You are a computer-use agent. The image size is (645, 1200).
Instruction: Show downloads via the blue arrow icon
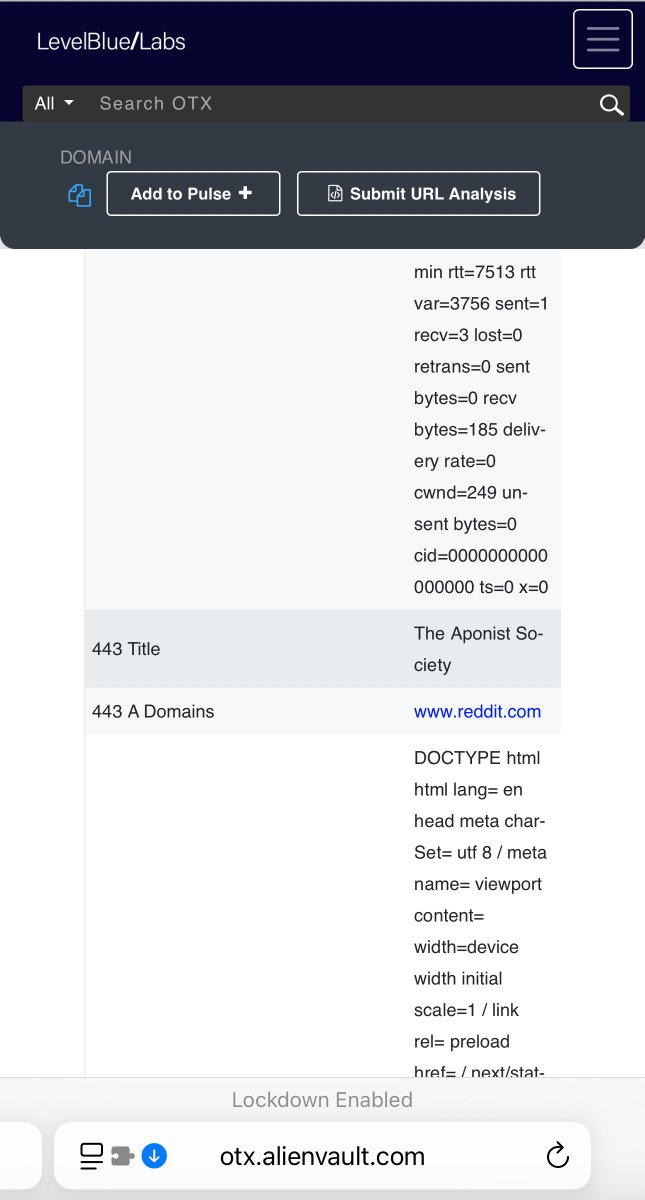[x=154, y=1157]
